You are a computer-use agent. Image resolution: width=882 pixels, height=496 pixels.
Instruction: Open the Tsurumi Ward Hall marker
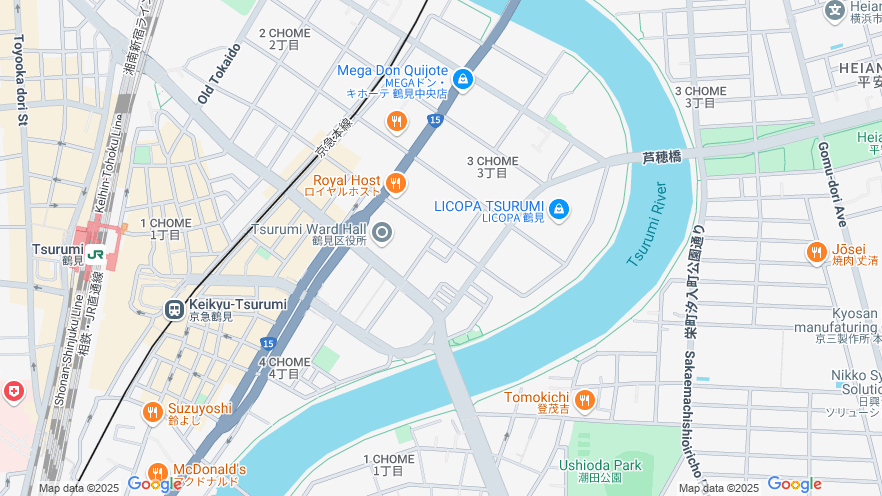tap(381, 233)
